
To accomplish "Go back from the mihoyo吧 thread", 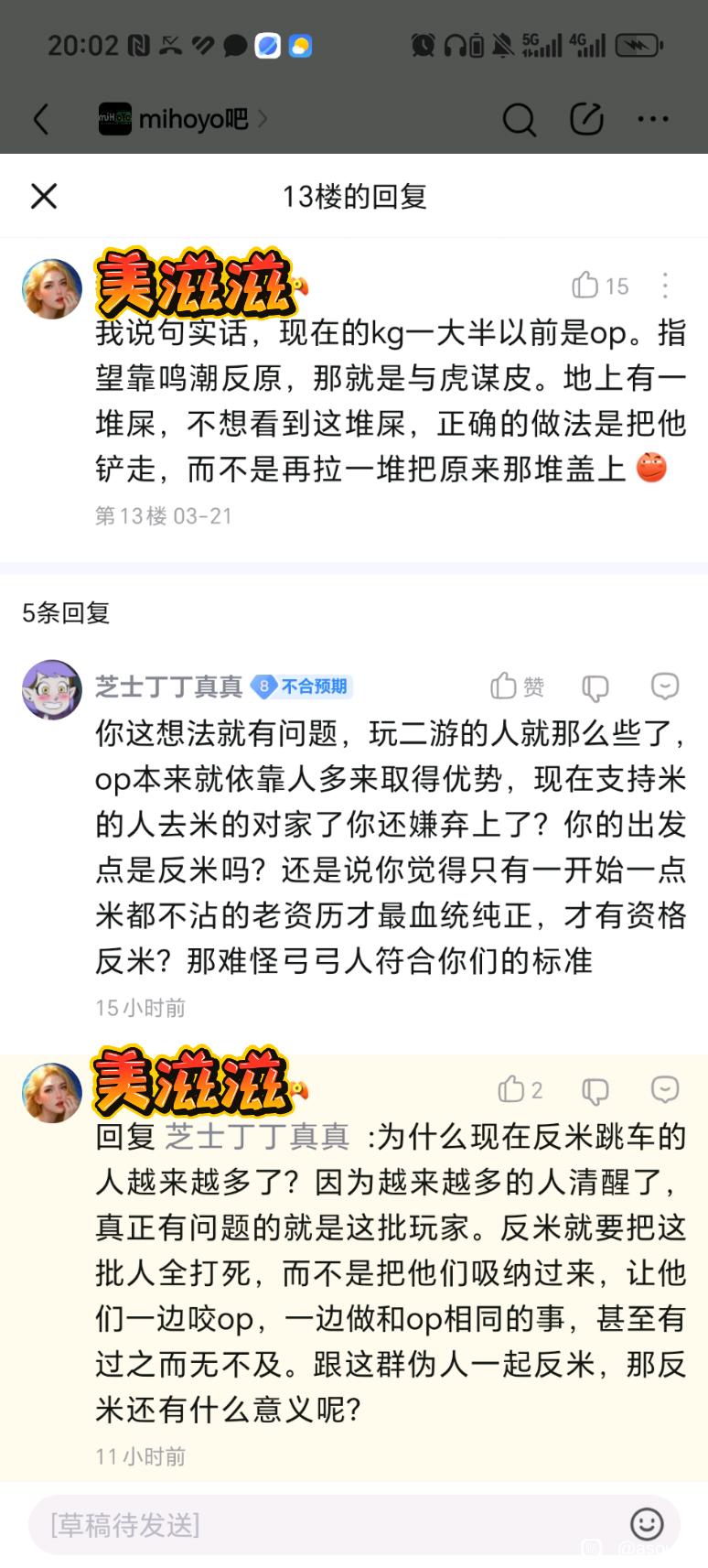I will [41, 119].
